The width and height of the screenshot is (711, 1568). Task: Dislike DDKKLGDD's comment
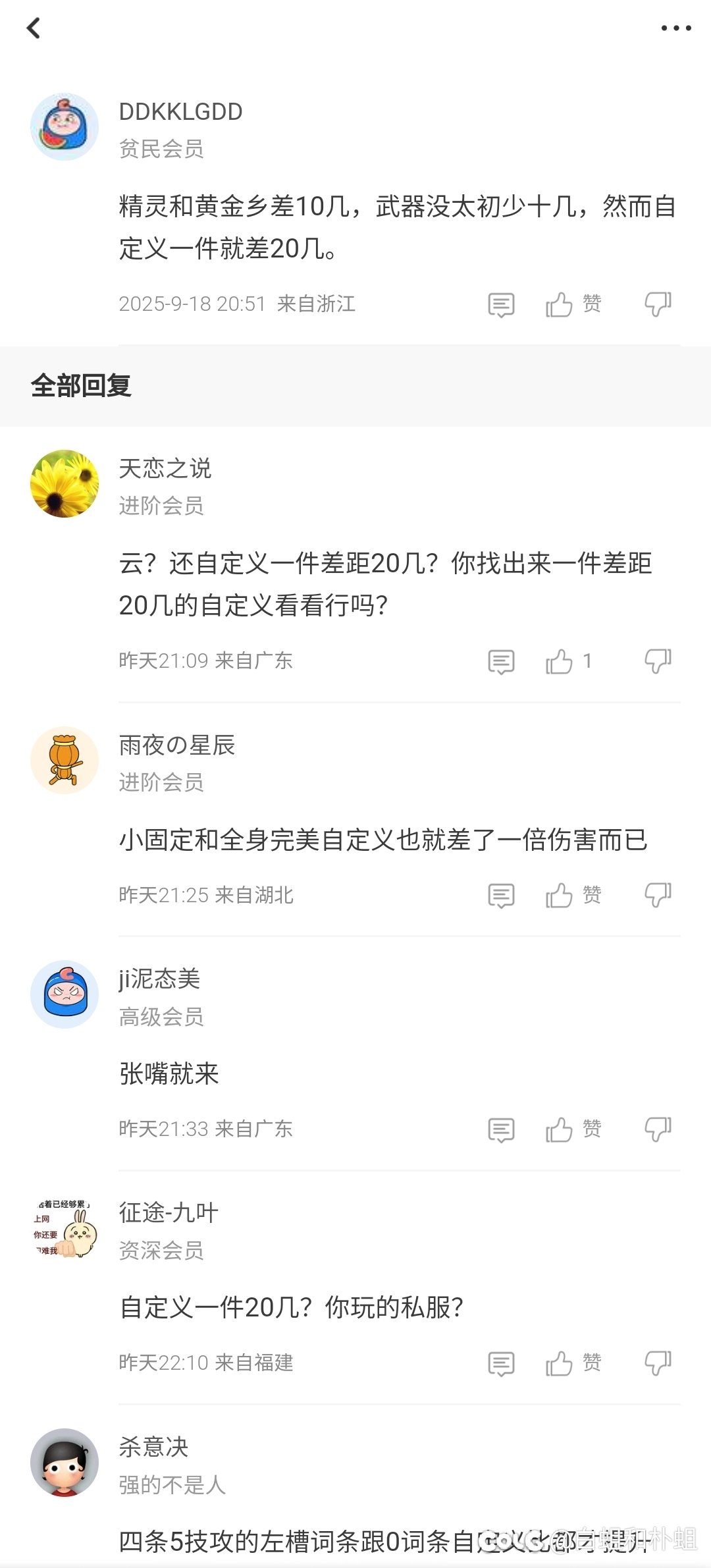point(658,305)
